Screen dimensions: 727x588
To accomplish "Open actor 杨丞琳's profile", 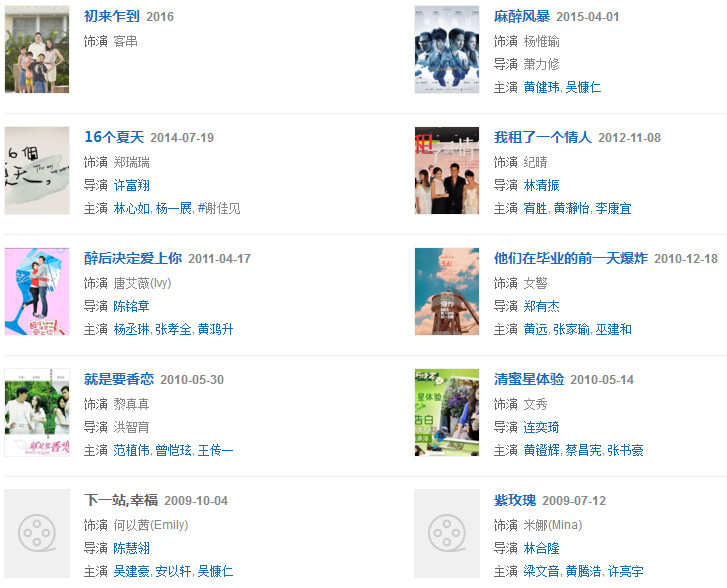I will click(131, 329).
